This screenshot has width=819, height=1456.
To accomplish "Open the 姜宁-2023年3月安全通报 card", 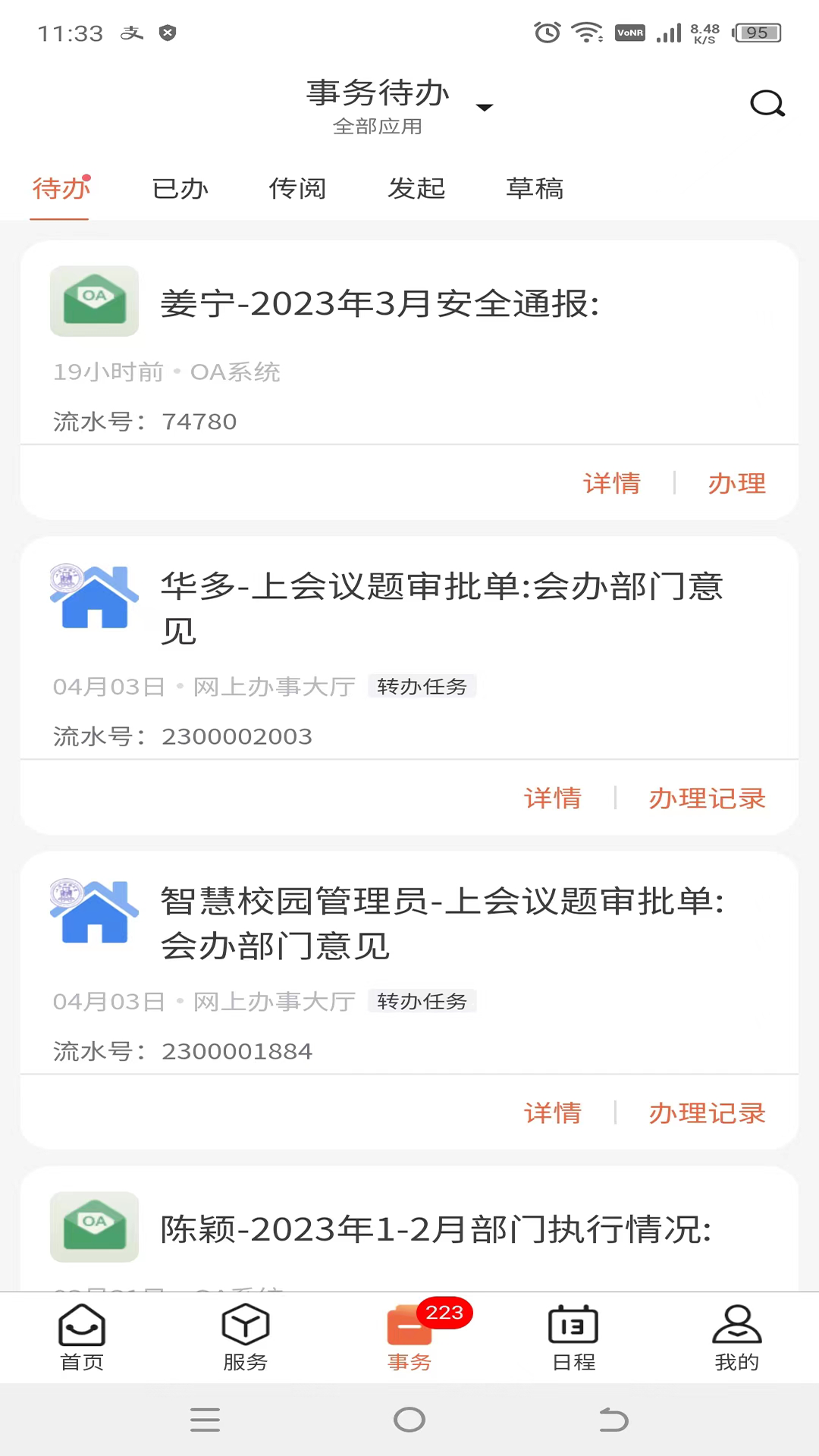I will [x=379, y=304].
